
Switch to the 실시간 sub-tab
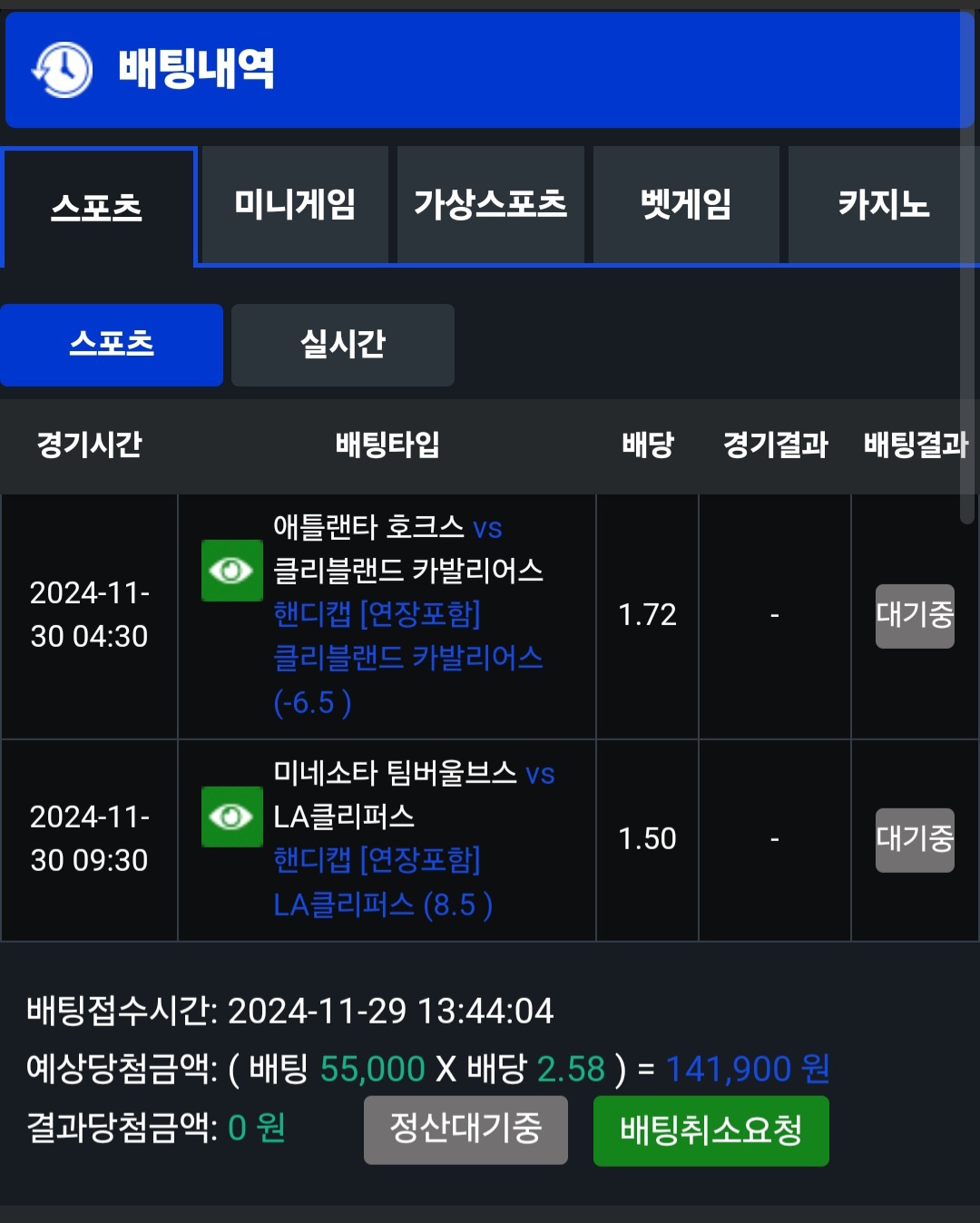(343, 345)
